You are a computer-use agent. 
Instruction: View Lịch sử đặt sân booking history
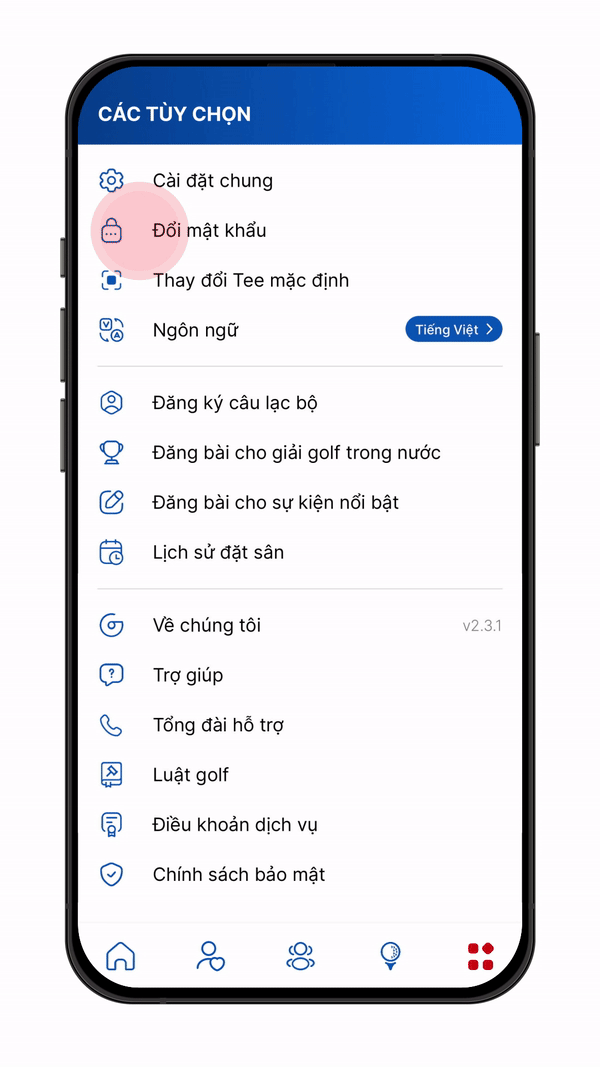pyautogui.click(x=218, y=553)
